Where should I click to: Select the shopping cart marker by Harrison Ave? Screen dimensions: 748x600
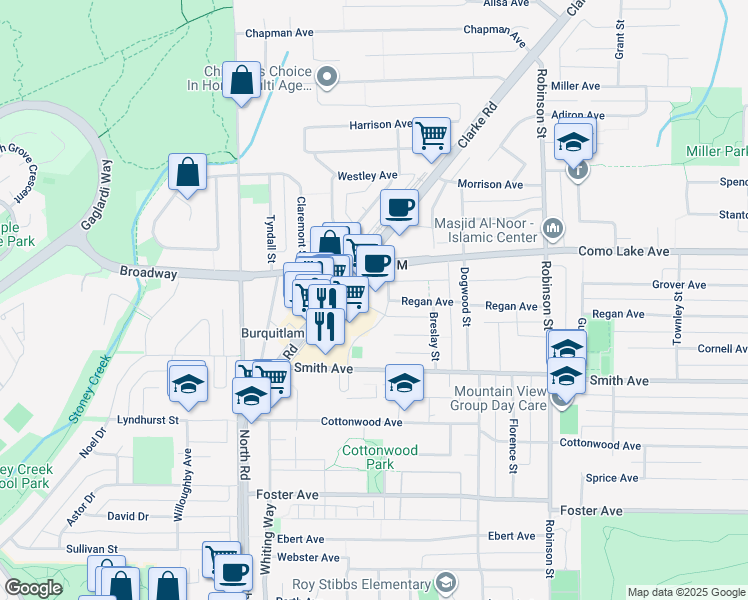[432, 135]
